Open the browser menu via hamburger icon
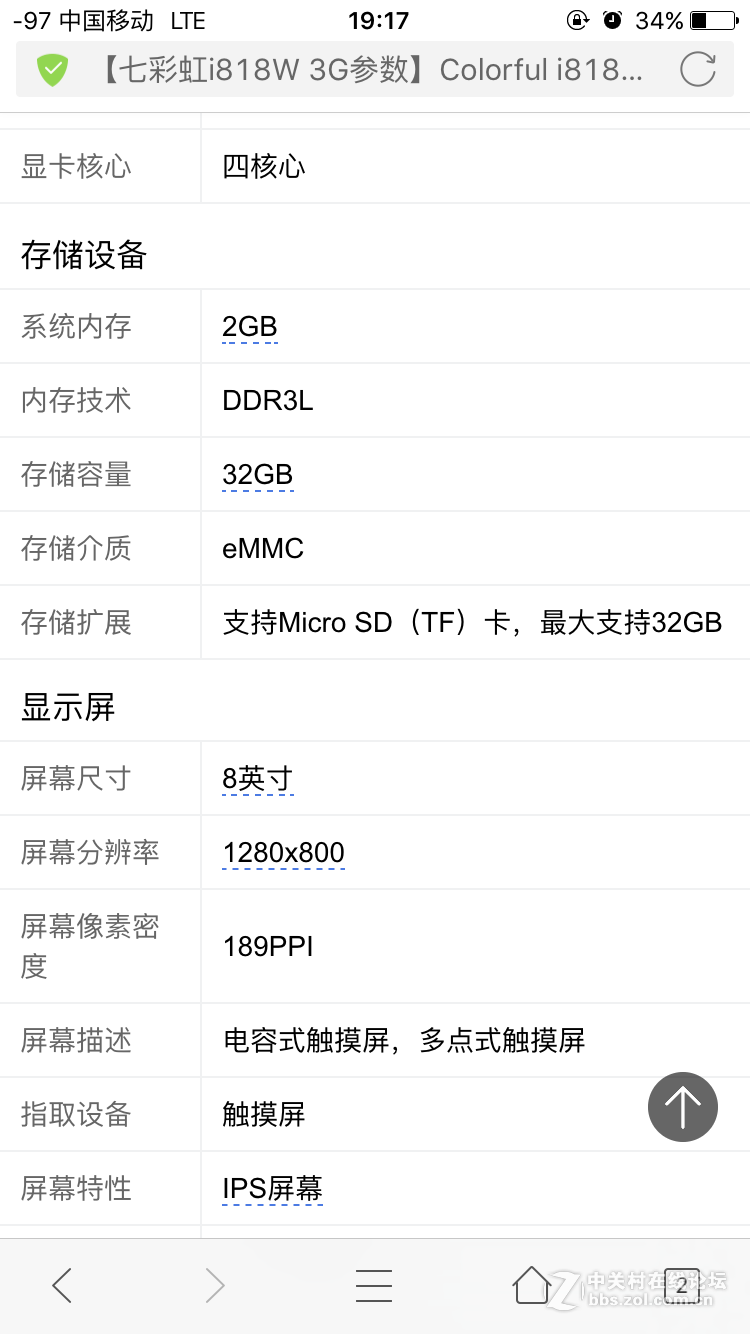This screenshot has width=750, height=1334. click(x=374, y=1286)
